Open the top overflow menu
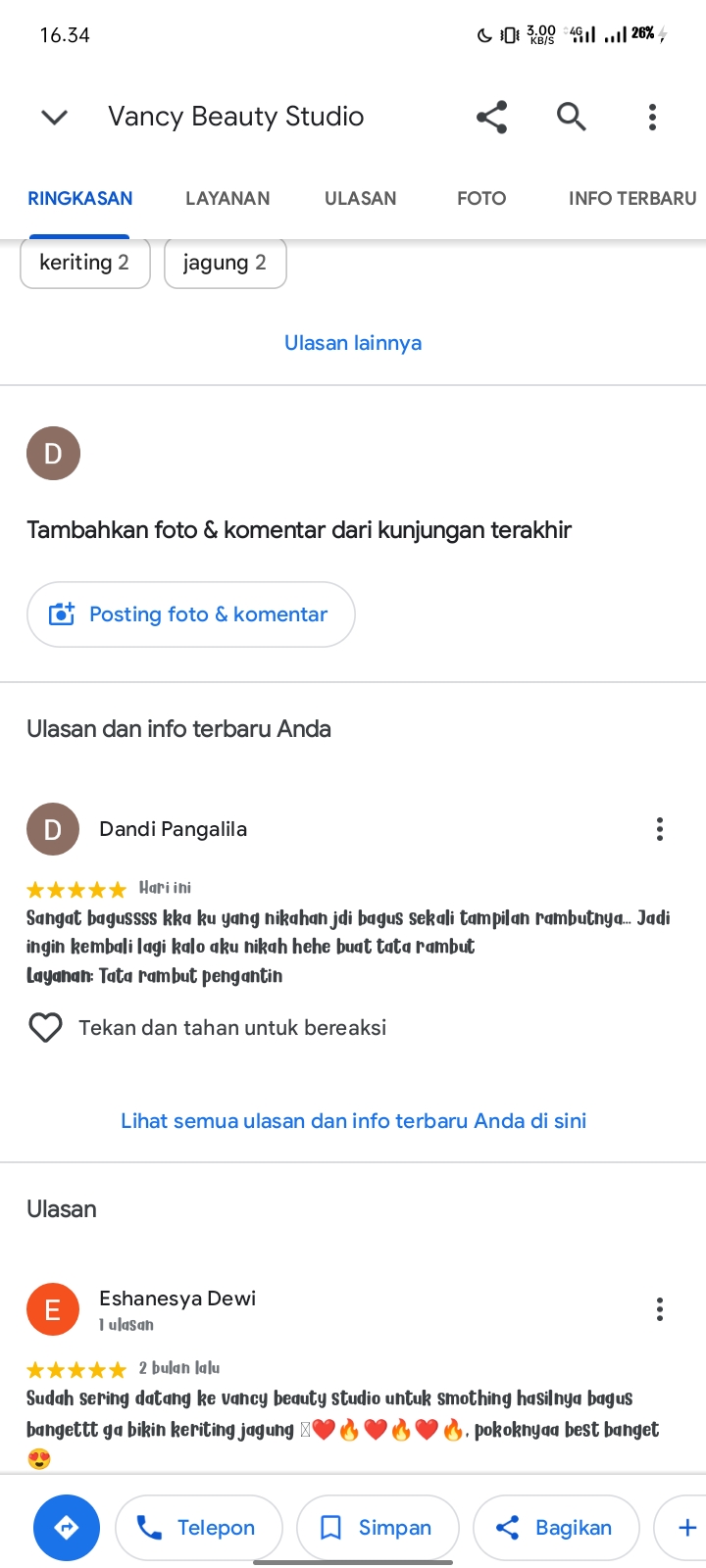This screenshot has width=706, height=1568. 652,117
